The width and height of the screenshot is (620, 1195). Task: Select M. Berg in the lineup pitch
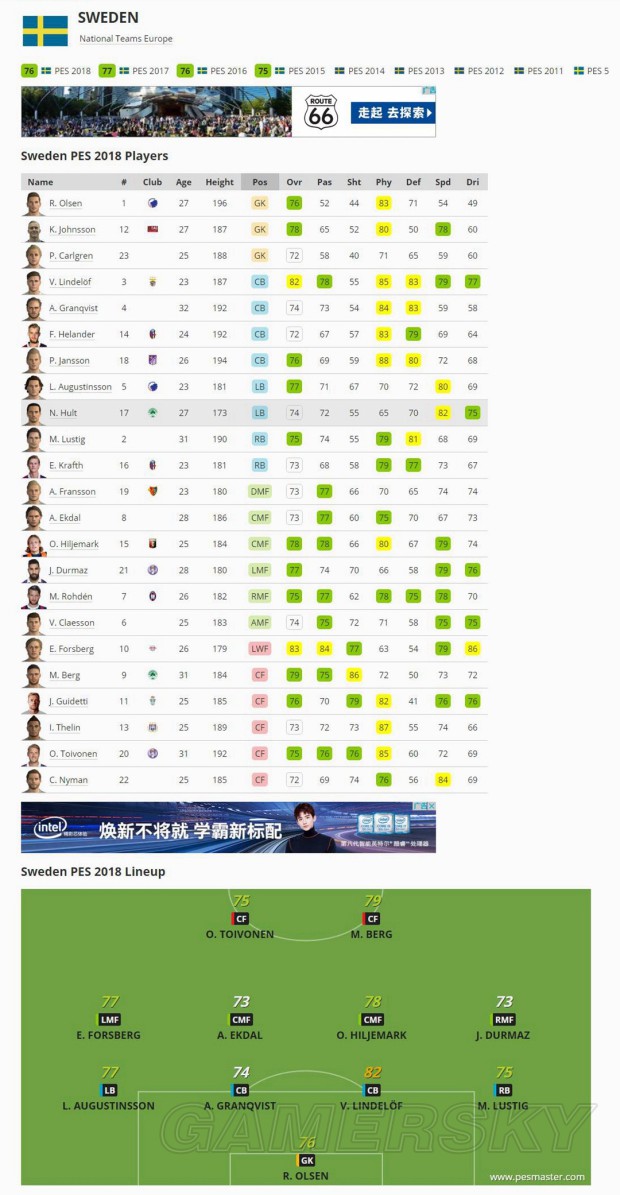click(x=372, y=934)
